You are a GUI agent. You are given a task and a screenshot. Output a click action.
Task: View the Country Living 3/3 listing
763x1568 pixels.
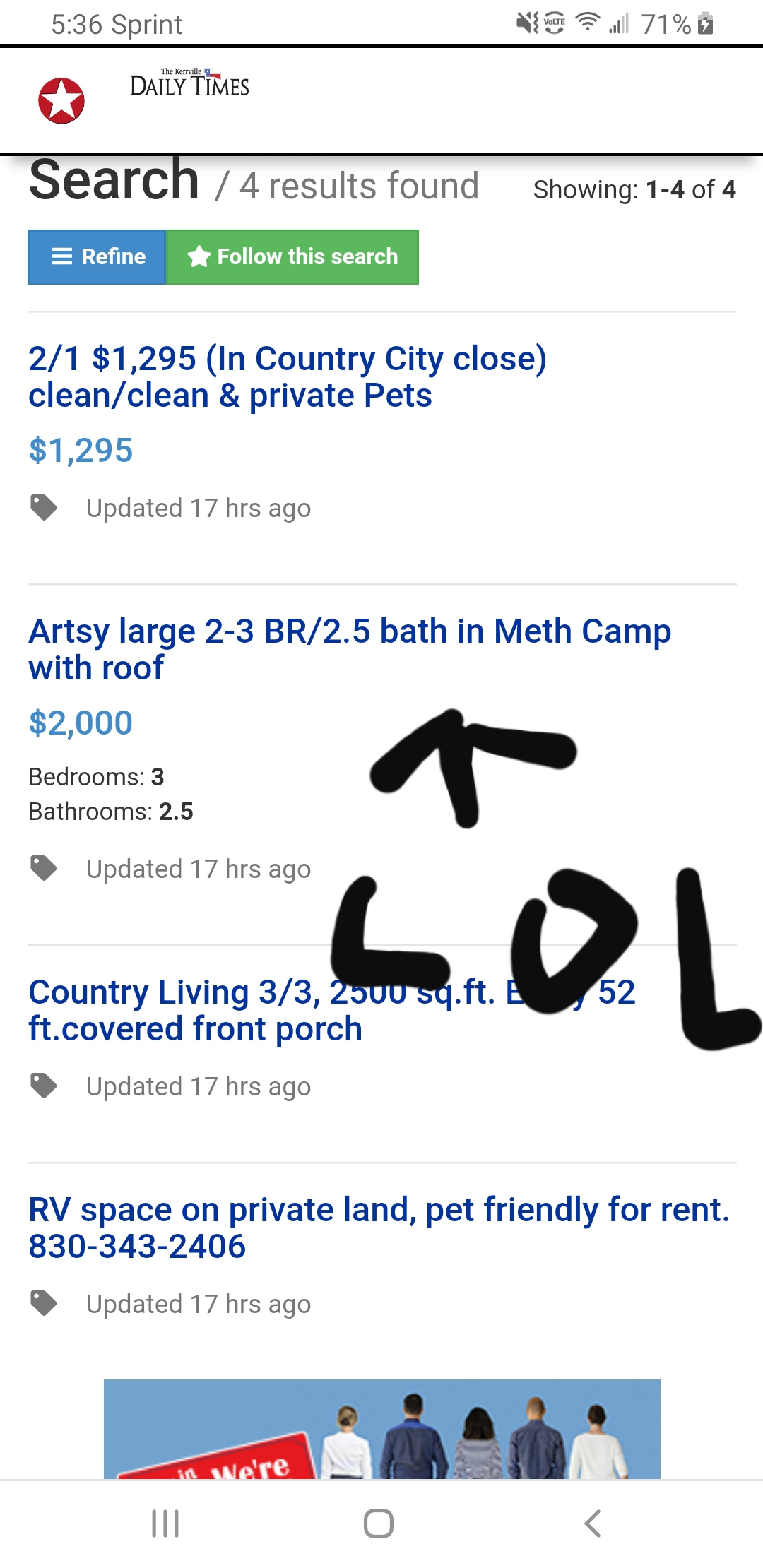click(x=195, y=1011)
